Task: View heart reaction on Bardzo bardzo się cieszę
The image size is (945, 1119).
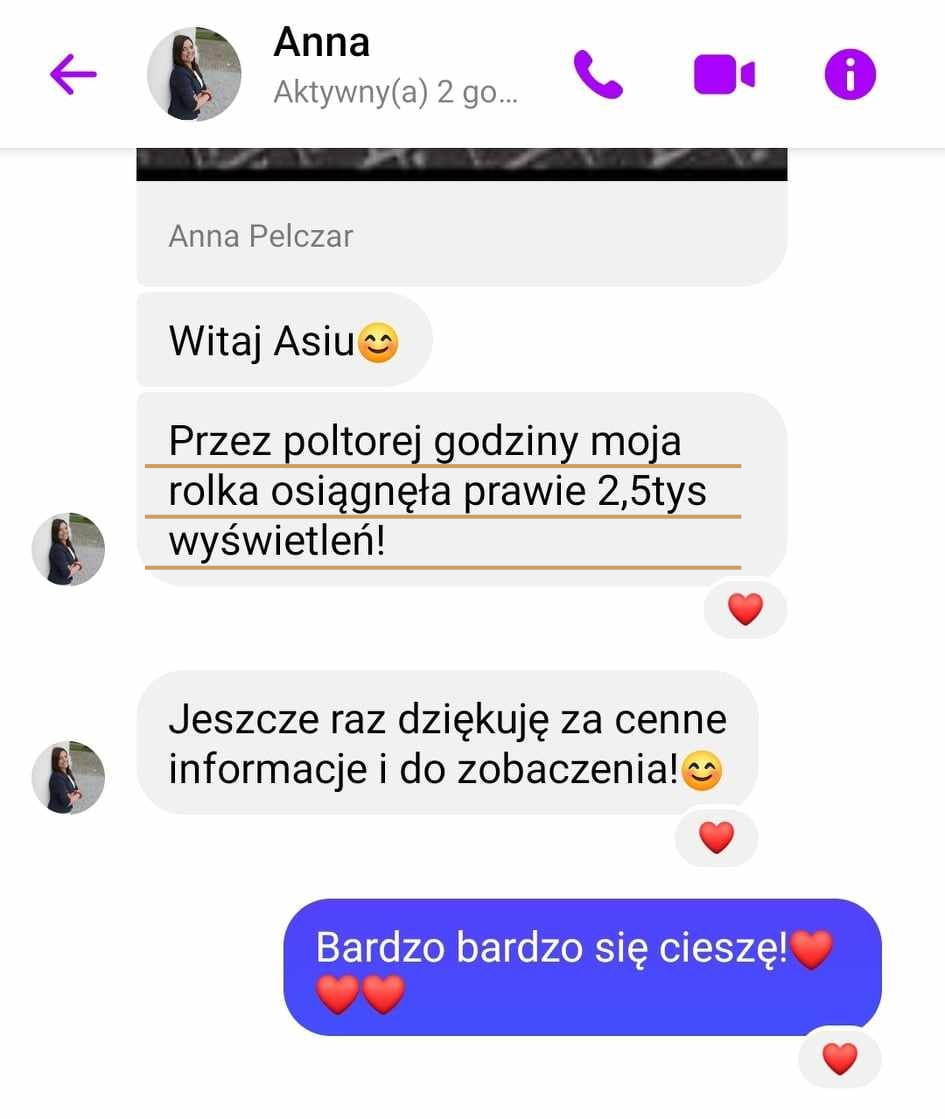Action: pos(839,1058)
